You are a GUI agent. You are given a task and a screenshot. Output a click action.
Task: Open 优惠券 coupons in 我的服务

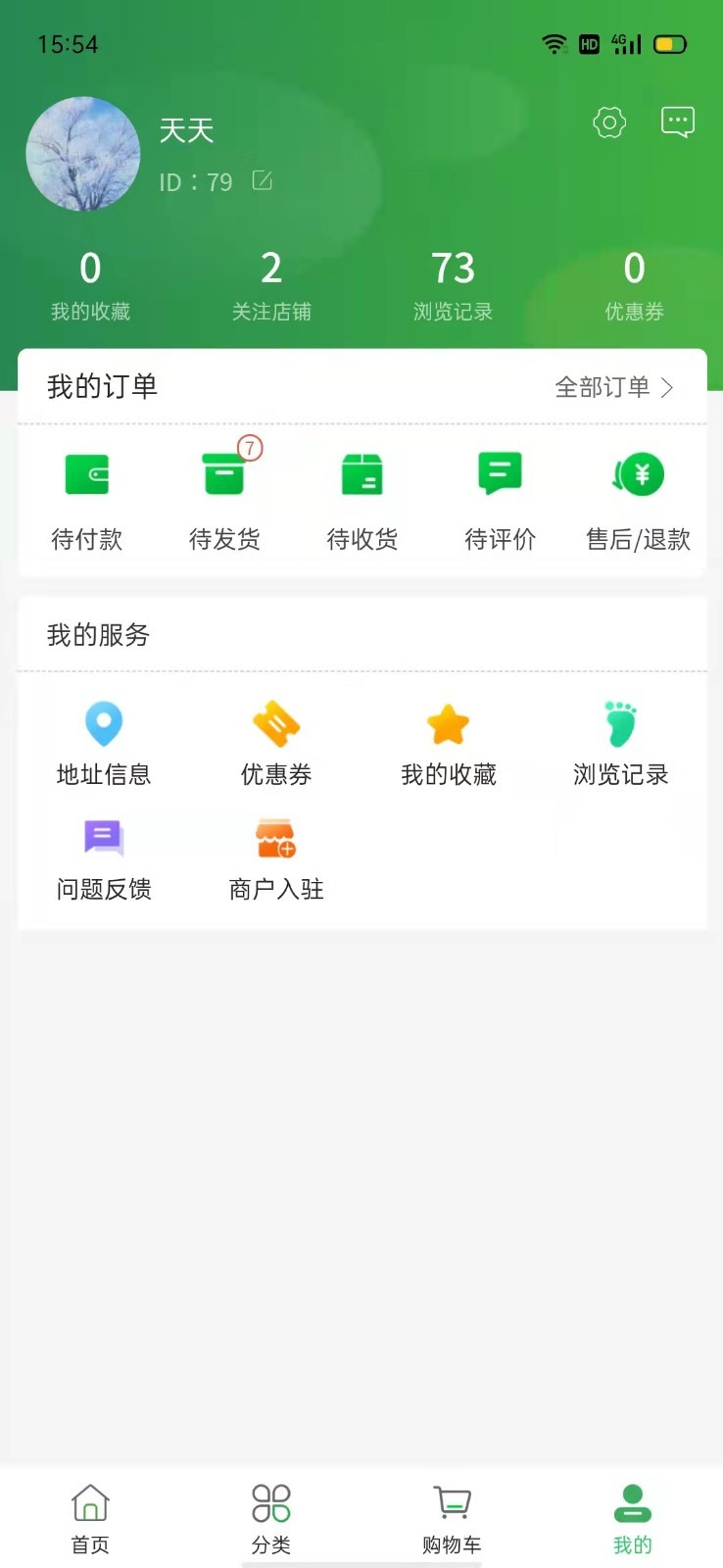pyautogui.click(x=275, y=743)
